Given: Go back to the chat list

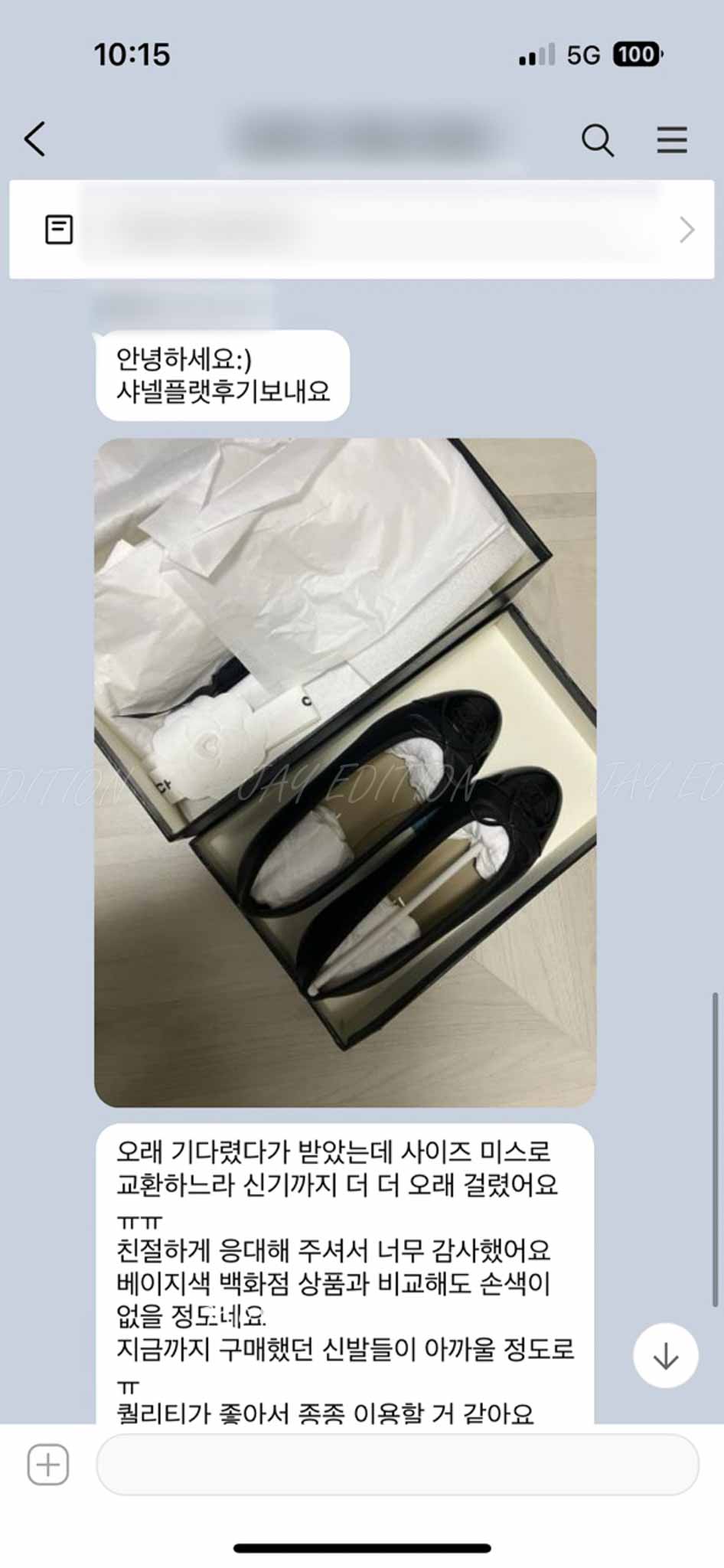Looking at the screenshot, I should point(35,139).
